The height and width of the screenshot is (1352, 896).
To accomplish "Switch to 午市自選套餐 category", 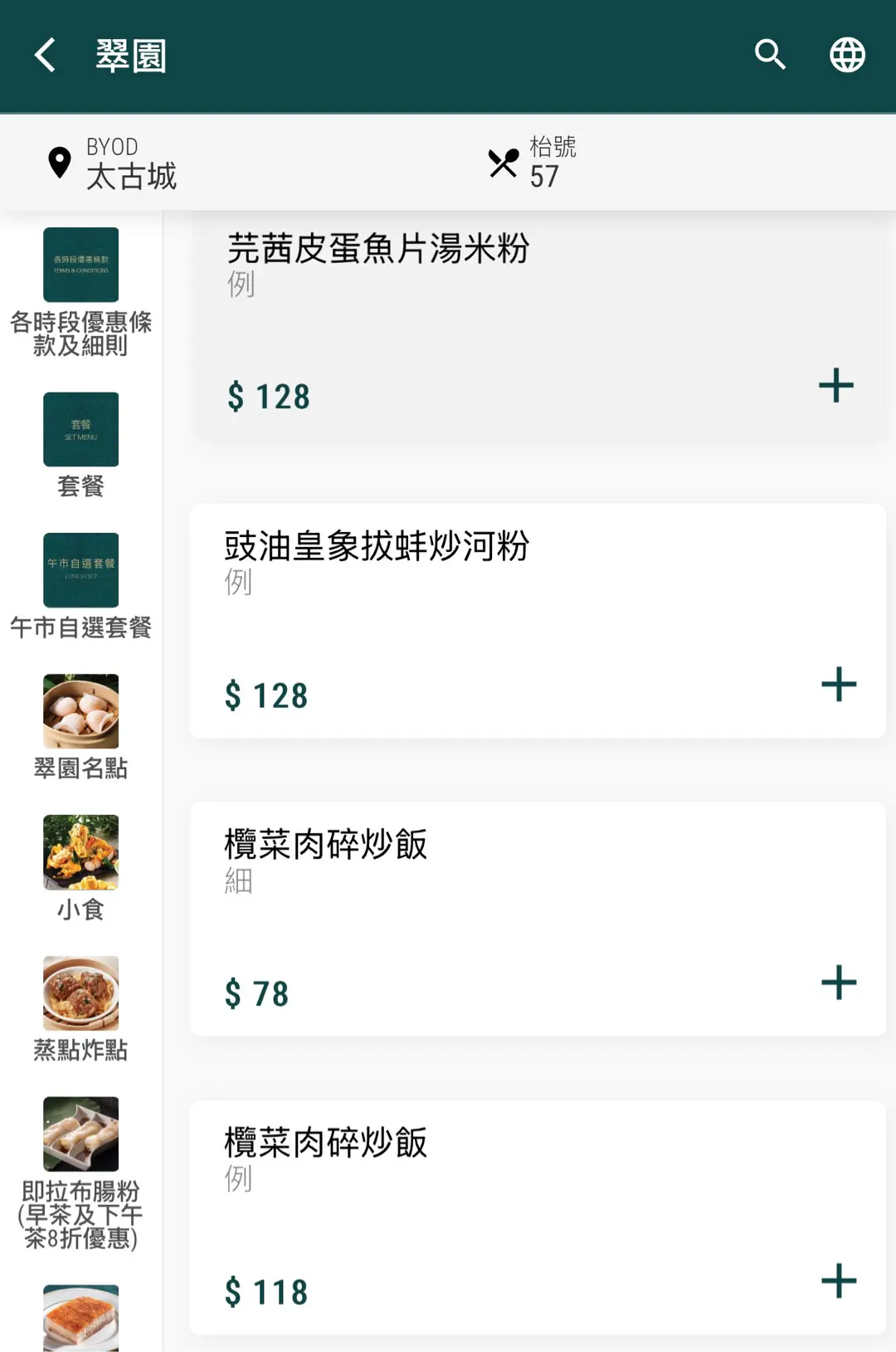I will (x=80, y=586).
